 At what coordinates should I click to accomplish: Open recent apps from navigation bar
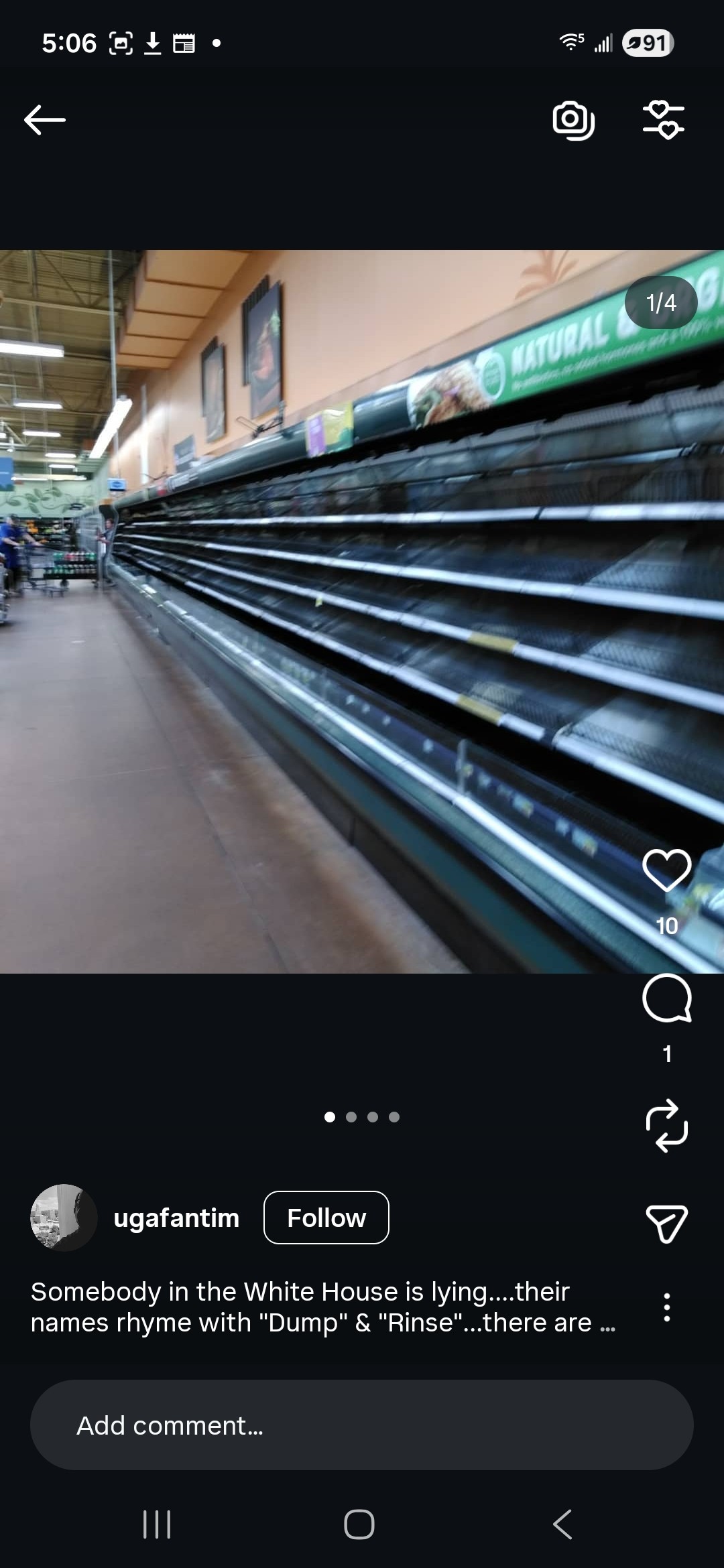click(157, 1524)
